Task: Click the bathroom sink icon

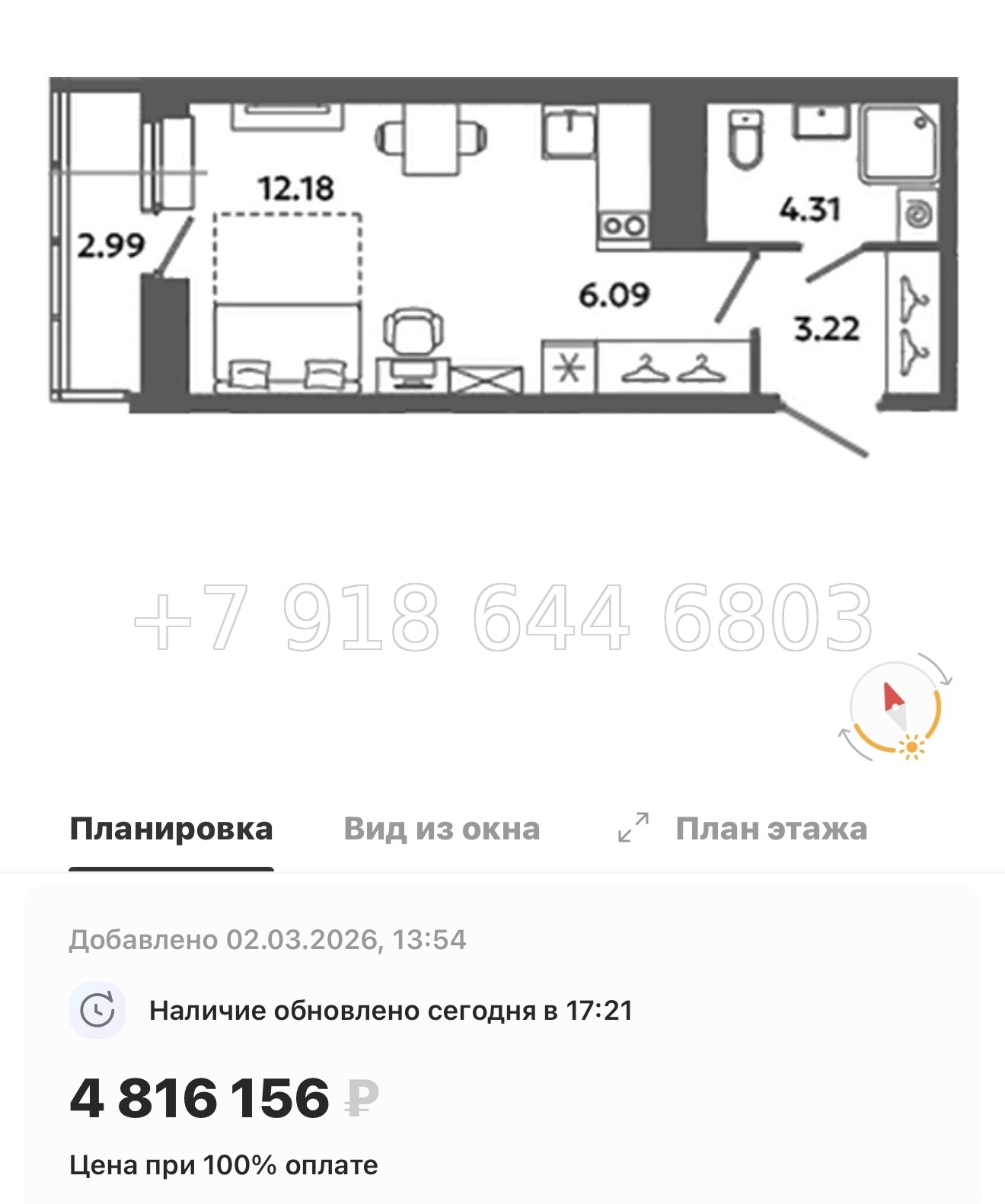Action: point(820,120)
